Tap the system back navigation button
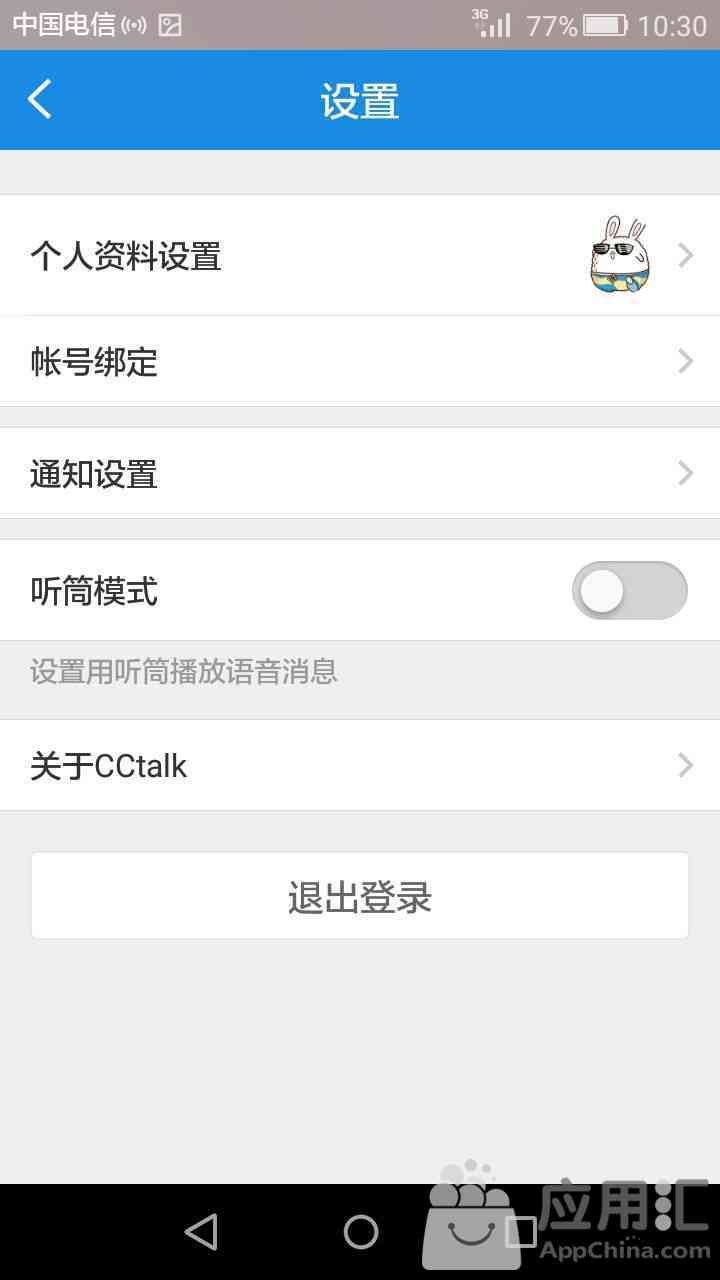 tap(201, 1231)
